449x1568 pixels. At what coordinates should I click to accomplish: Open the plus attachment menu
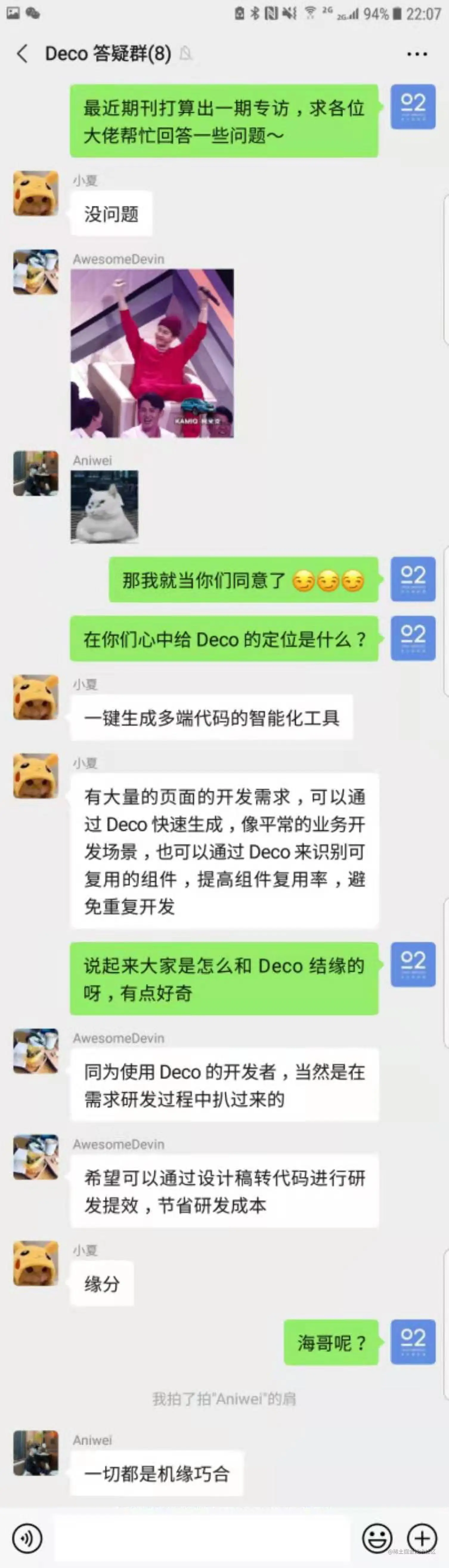click(422, 1538)
